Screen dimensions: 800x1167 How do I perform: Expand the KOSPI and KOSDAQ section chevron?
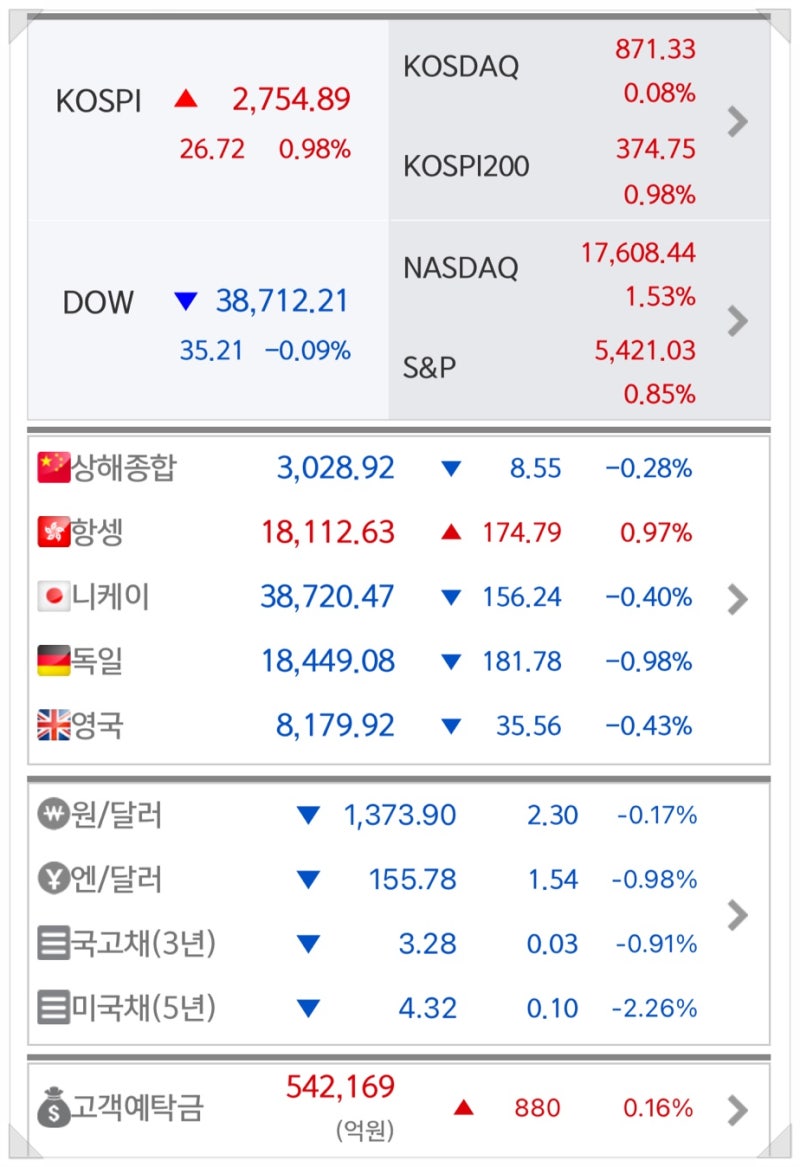click(738, 121)
